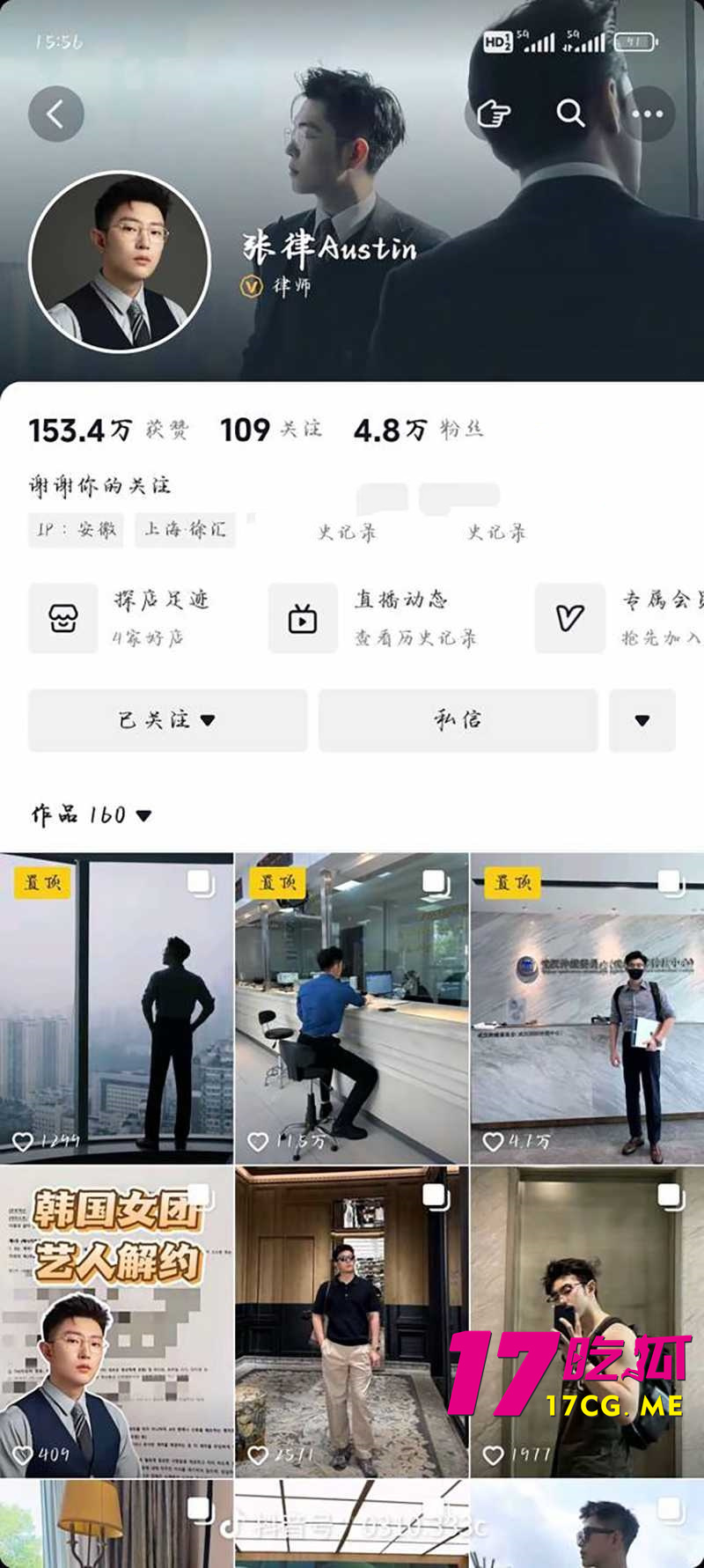Open 探店足迹 store footprints icon

[x=62, y=618]
